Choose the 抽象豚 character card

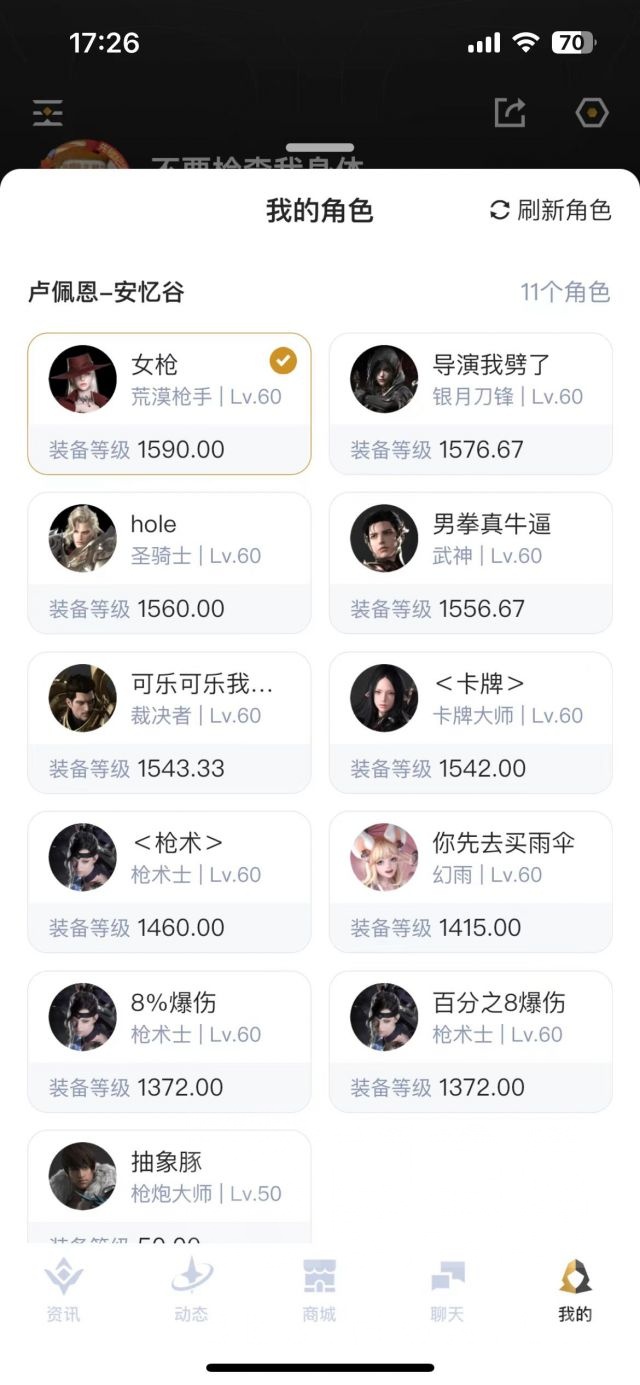coord(169,1185)
